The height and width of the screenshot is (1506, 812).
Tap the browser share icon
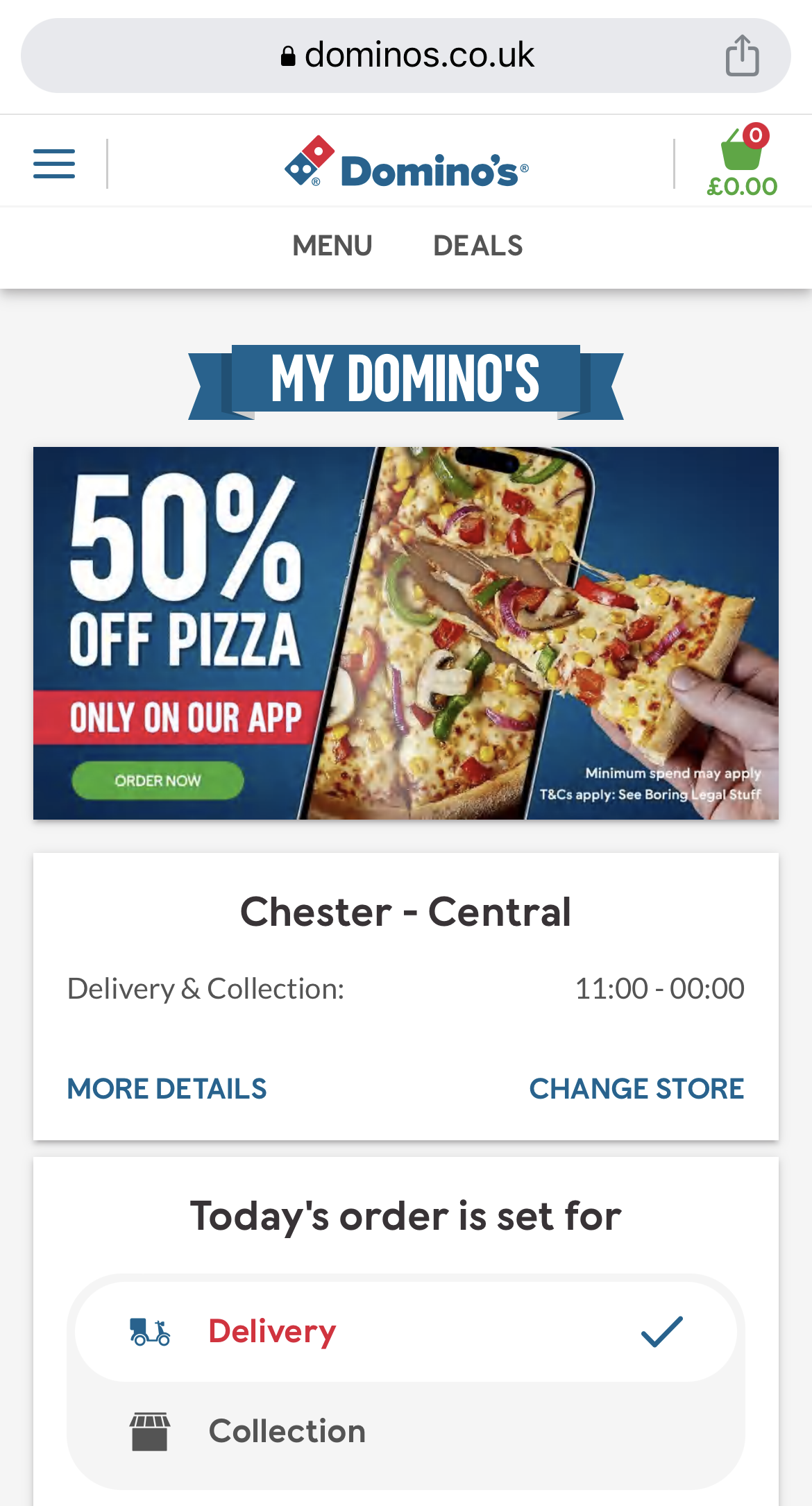coord(742,56)
